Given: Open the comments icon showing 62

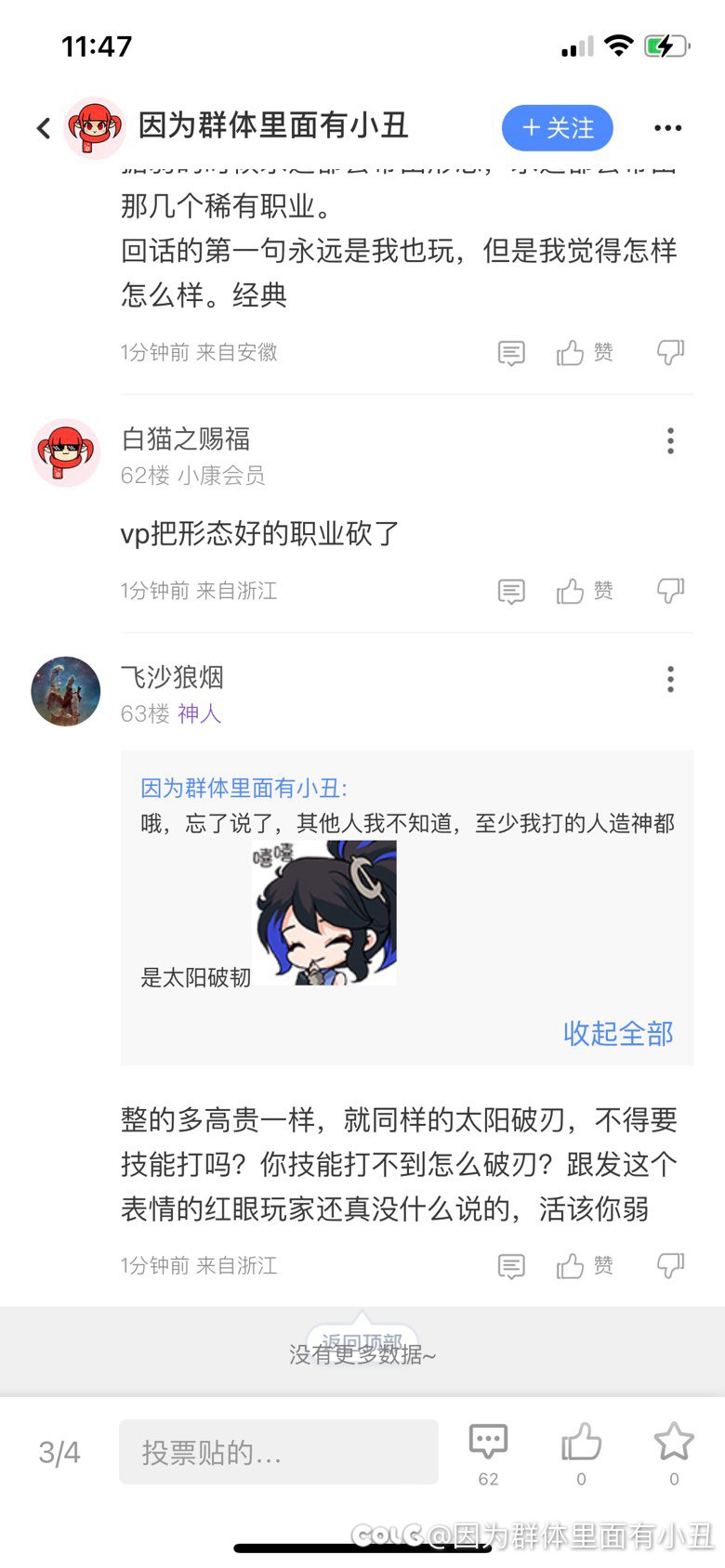Looking at the screenshot, I should 488,1453.
